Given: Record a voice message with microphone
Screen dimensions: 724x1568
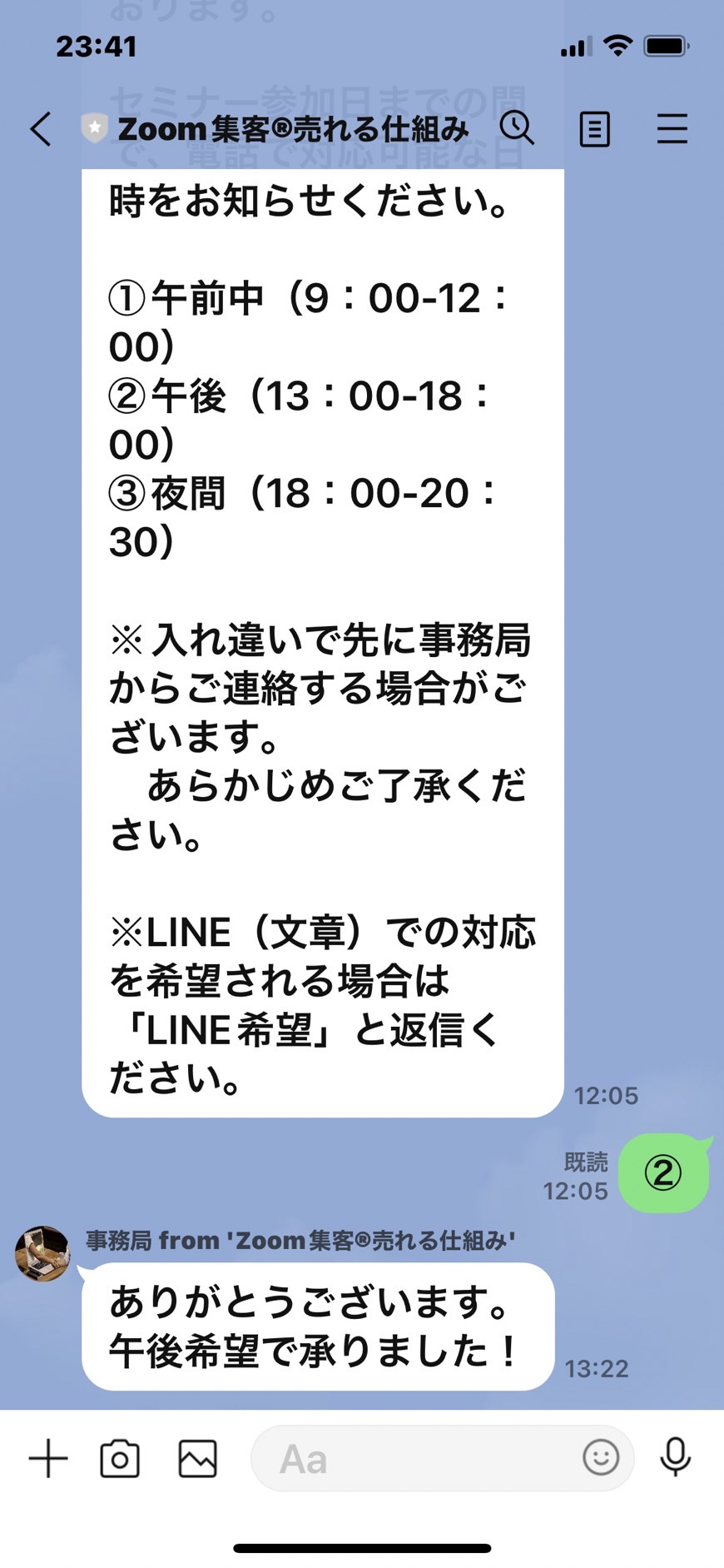Looking at the screenshot, I should [675, 1457].
